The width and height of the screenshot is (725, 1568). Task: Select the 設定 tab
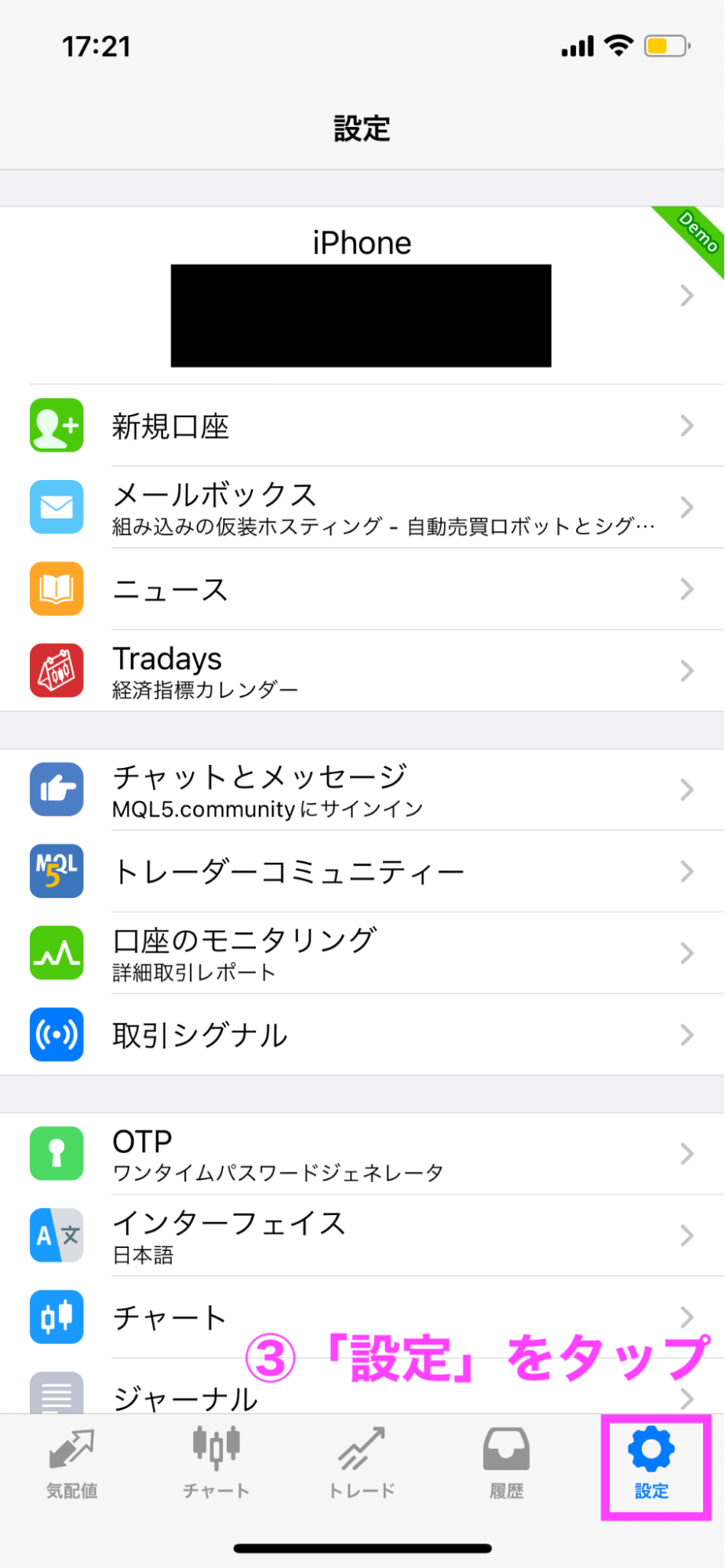[x=652, y=1464]
